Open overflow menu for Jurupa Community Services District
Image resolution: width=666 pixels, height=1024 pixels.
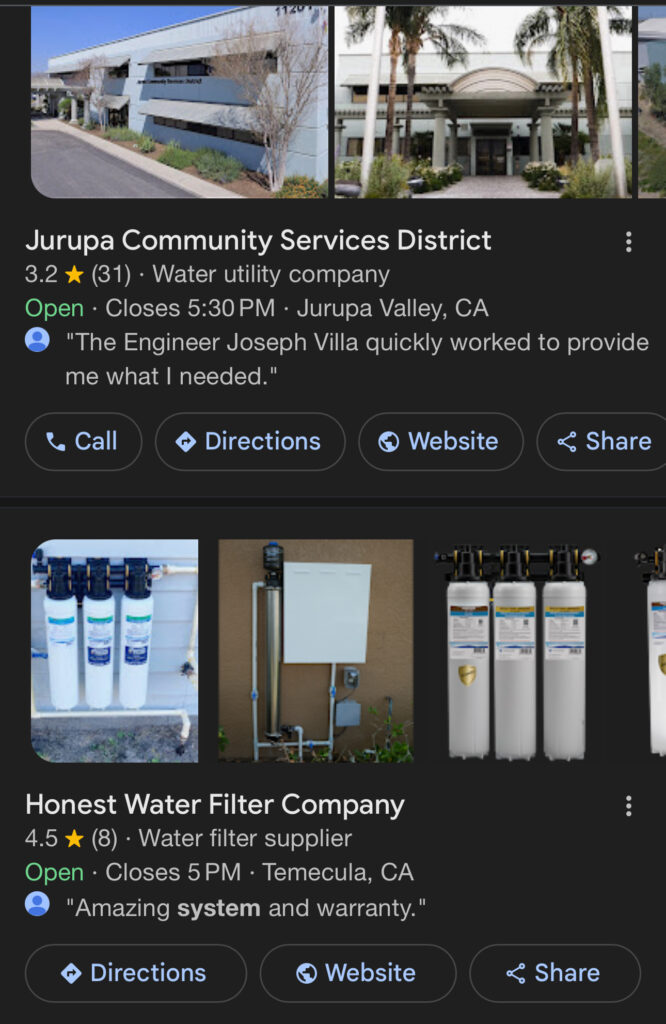(628, 241)
